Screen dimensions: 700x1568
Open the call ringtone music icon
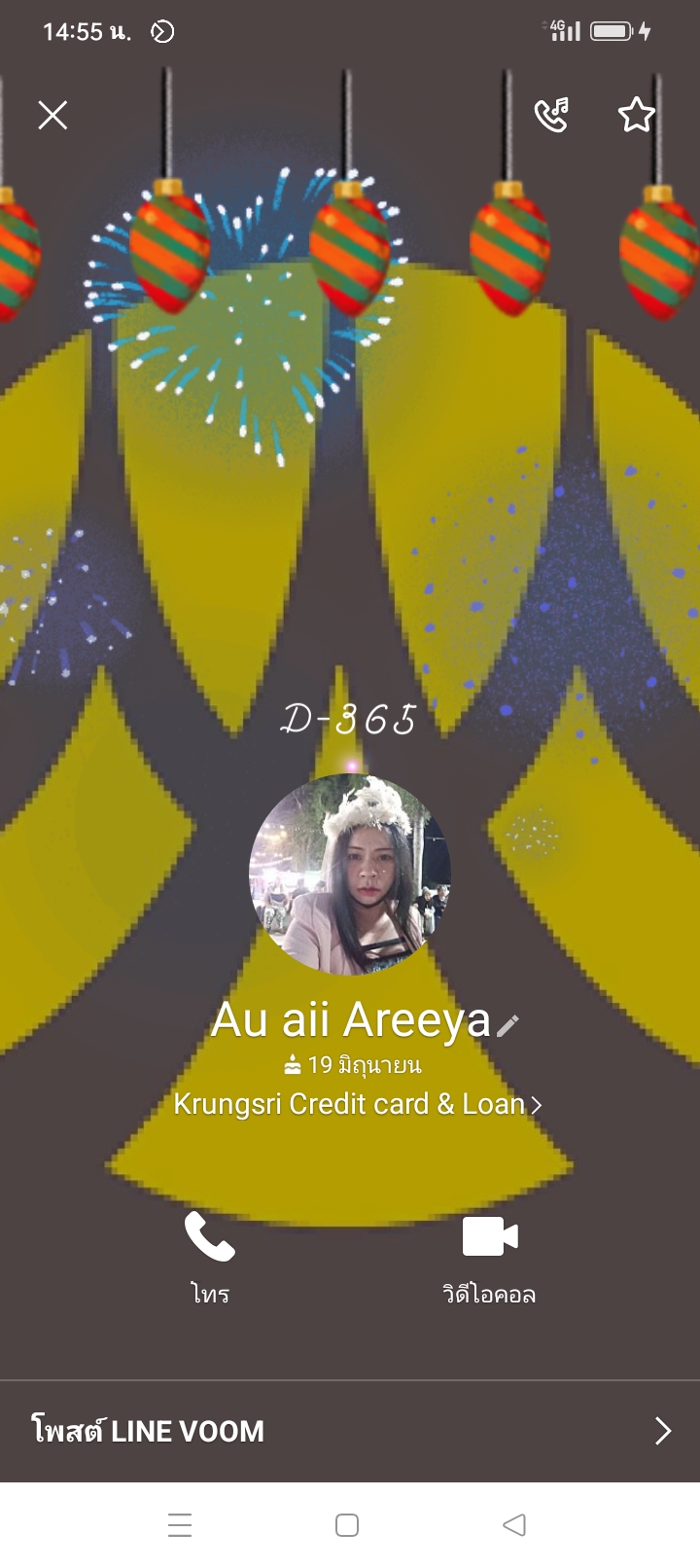pyautogui.click(x=552, y=115)
